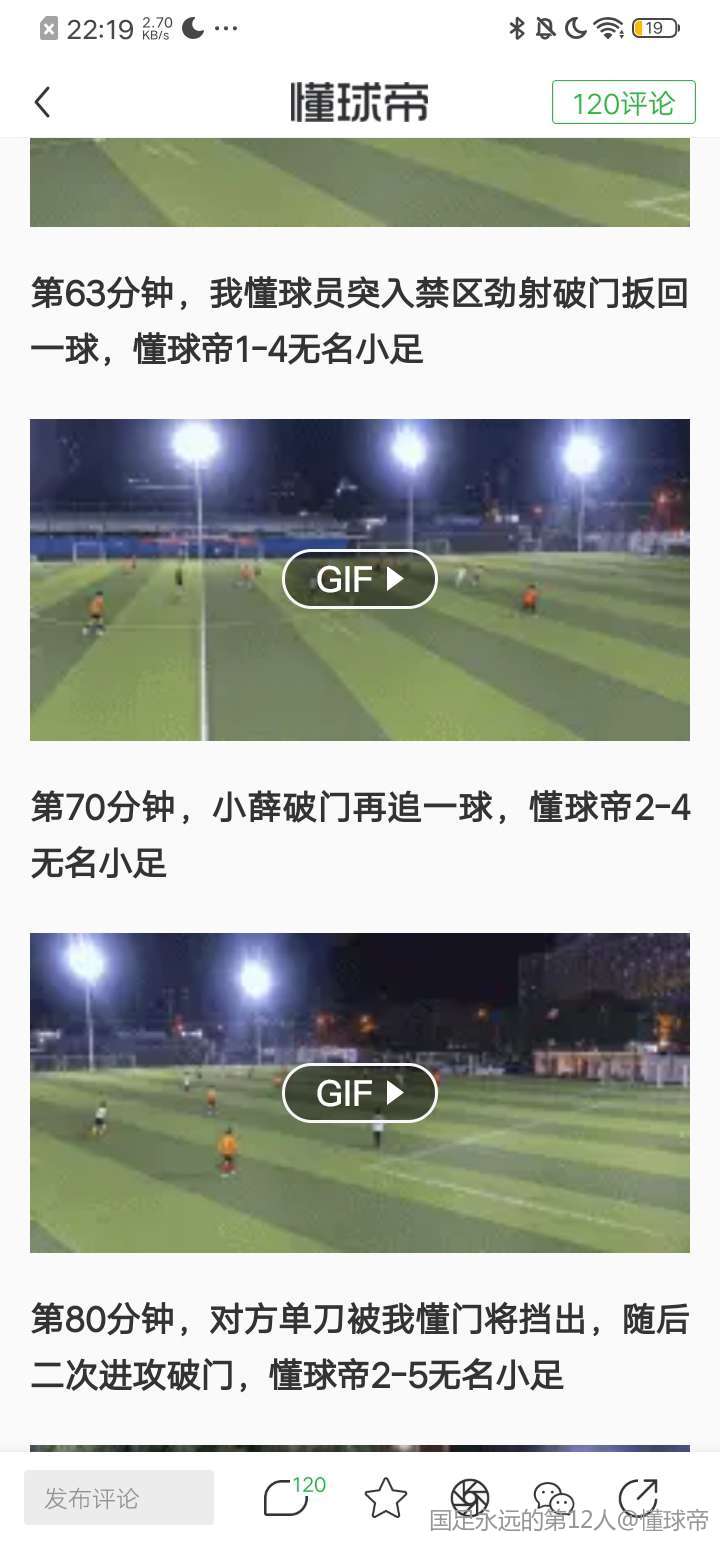Open the share arrow icon
Viewport: 720px width, 1544px height.
(x=638, y=1497)
